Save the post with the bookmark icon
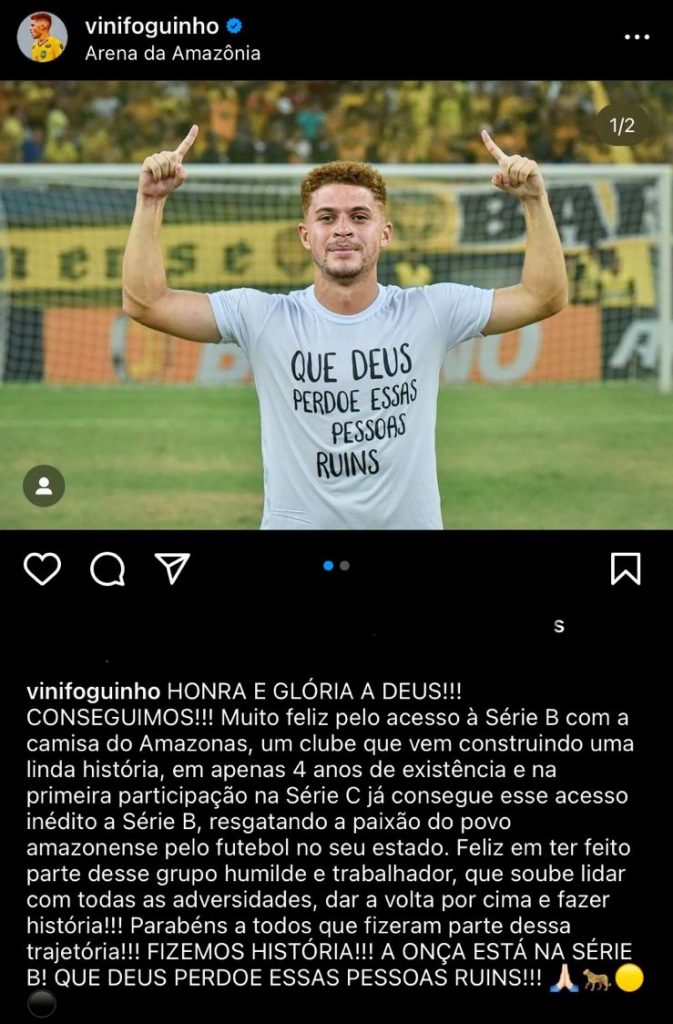This screenshot has width=673, height=1024. 625,568
